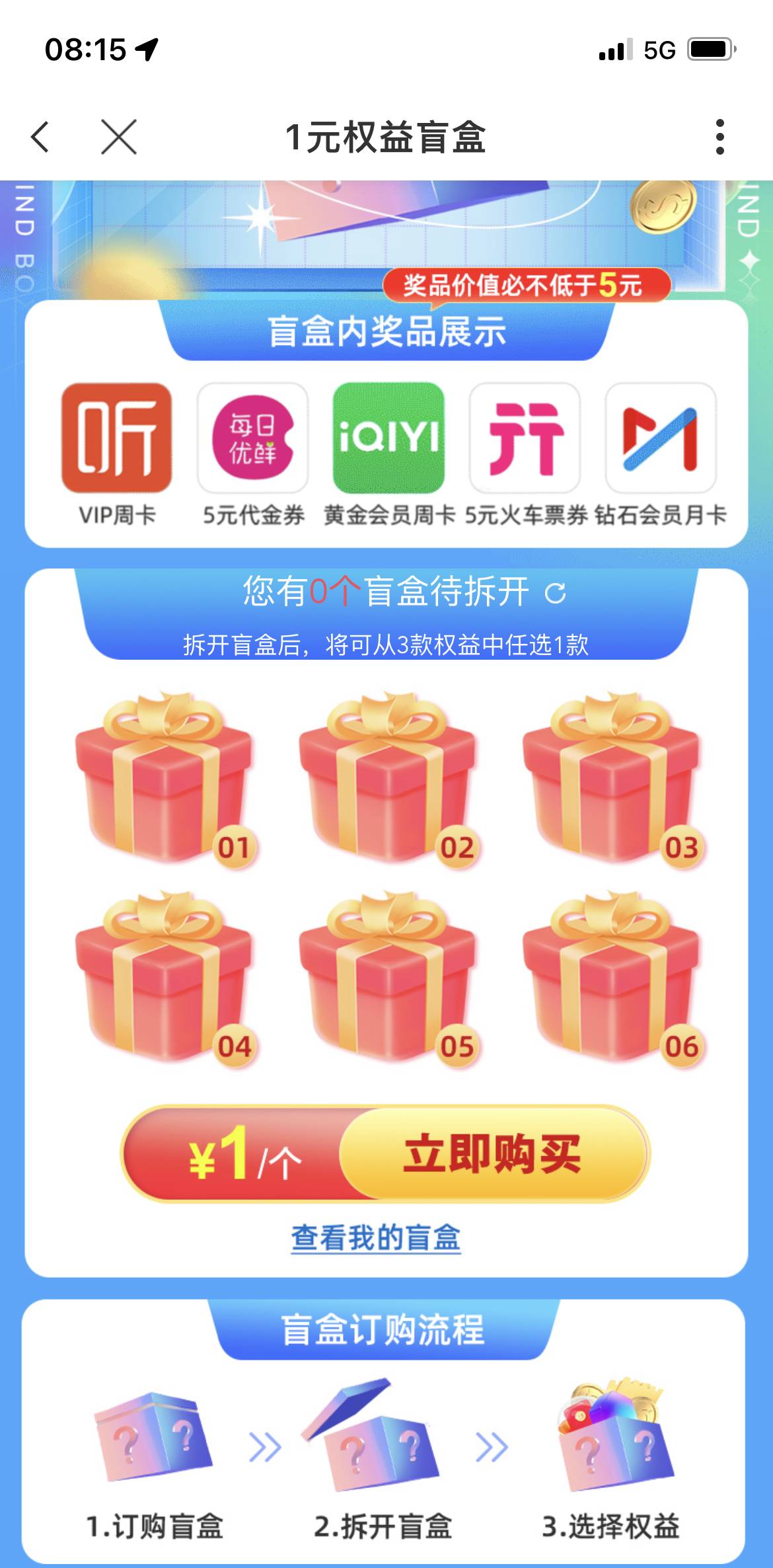The width and height of the screenshot is (773, 1568).
Task: Open the three-dot overflow menu
Action: [x=720, y=137]
